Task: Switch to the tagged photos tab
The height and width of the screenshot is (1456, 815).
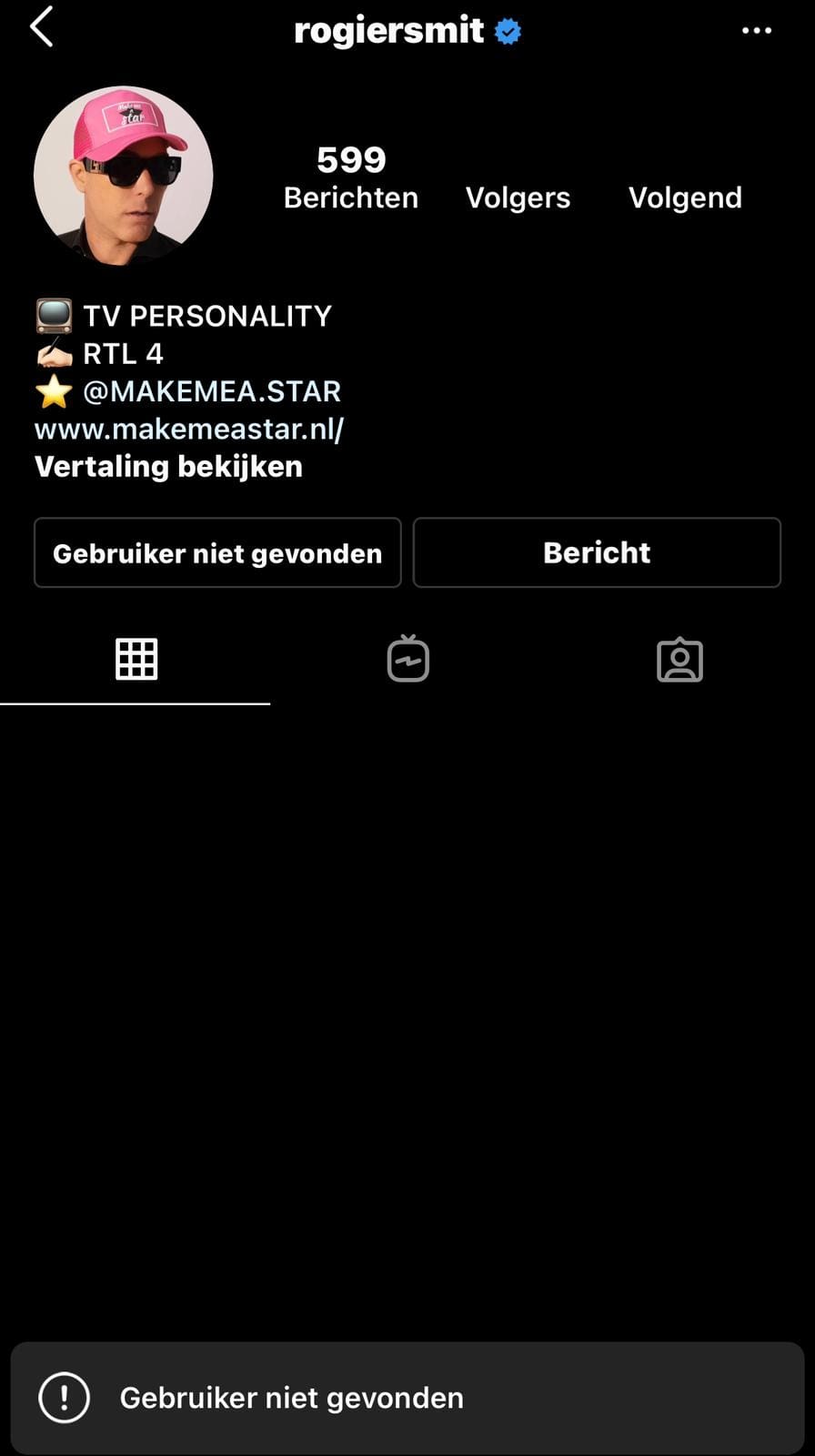Action: 679,660
